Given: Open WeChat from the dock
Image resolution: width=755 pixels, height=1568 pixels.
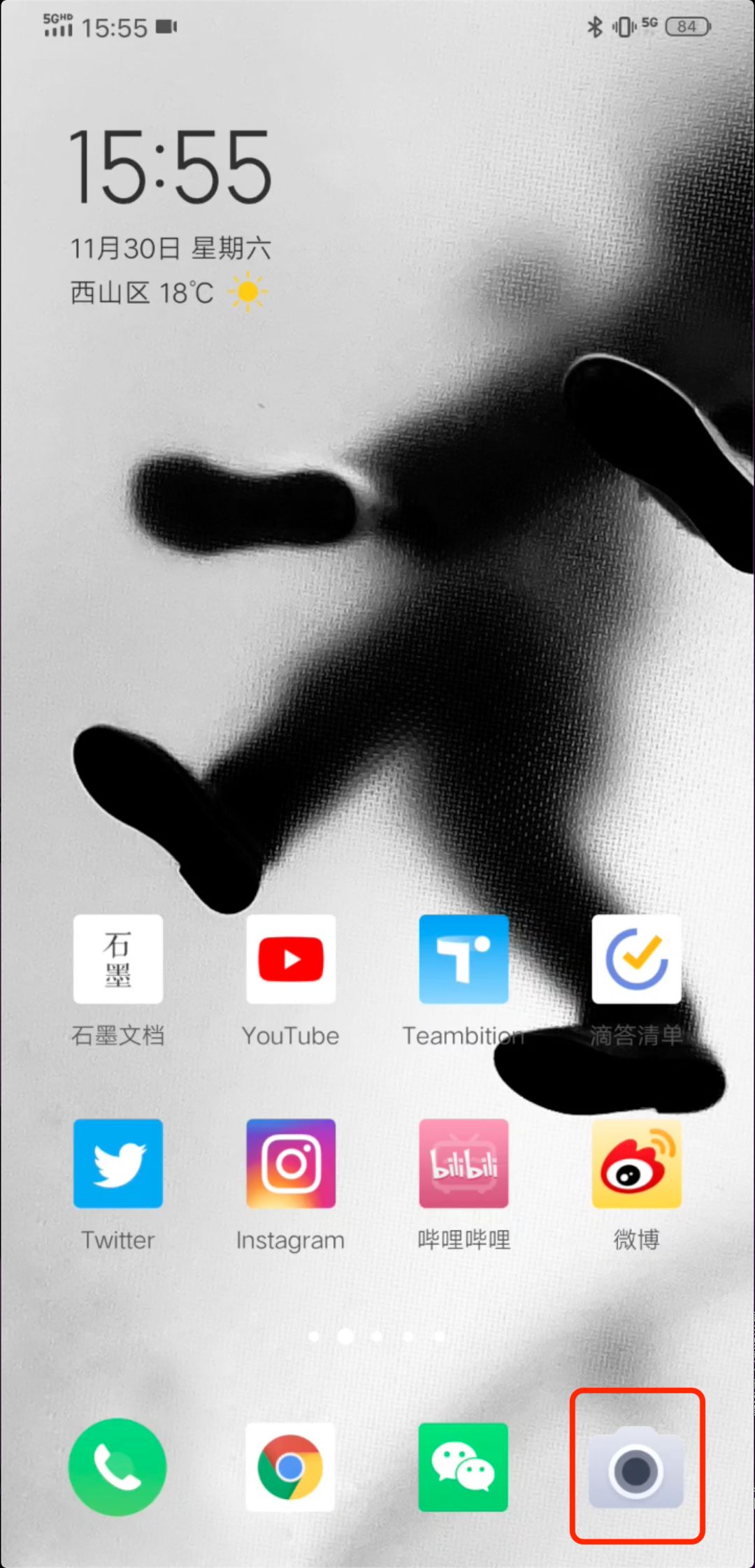Looking at the screenshot, I should pyautogui.click(x=463, y=1467).
